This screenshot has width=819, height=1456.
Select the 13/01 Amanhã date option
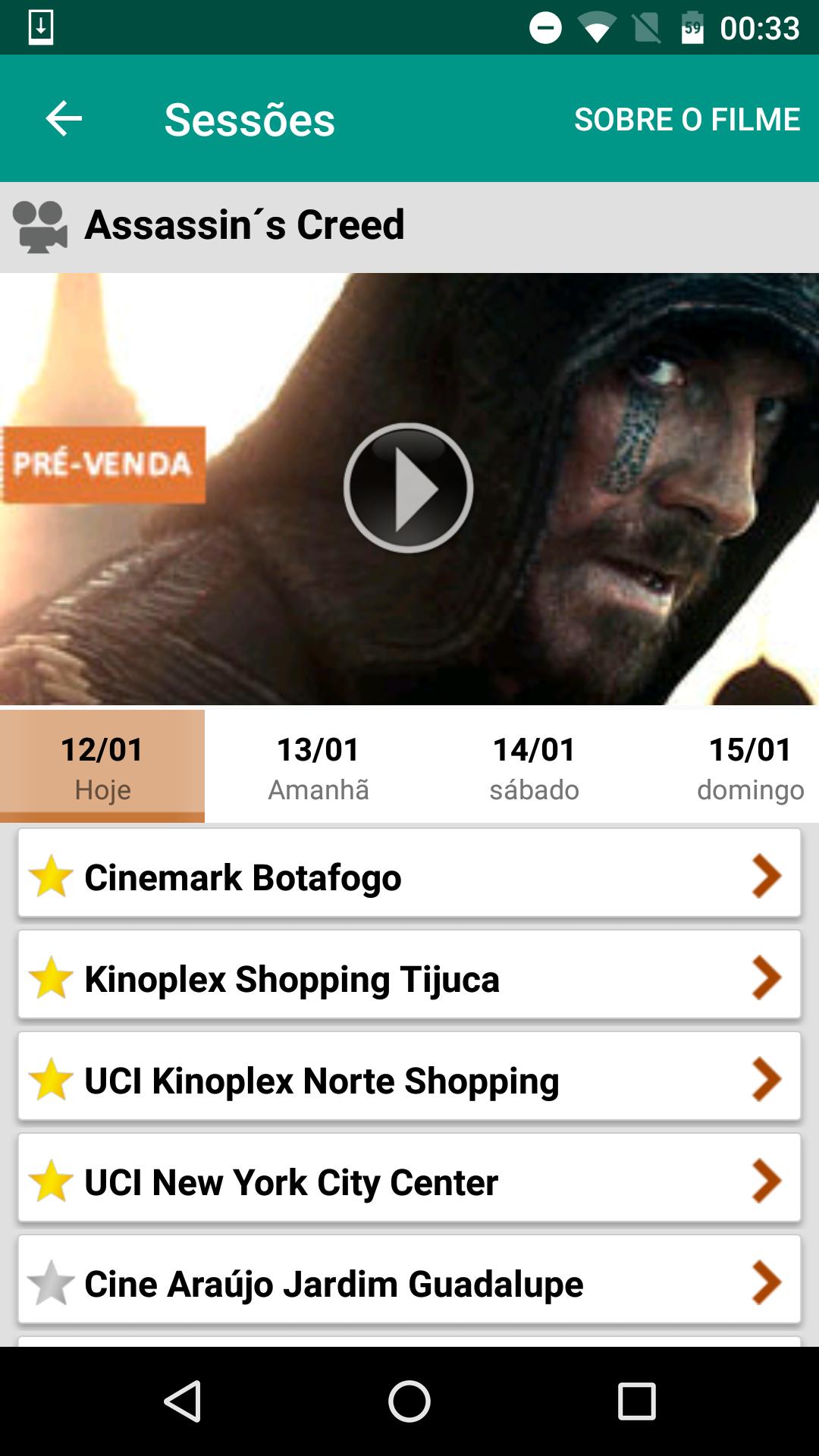click(318, 766)
